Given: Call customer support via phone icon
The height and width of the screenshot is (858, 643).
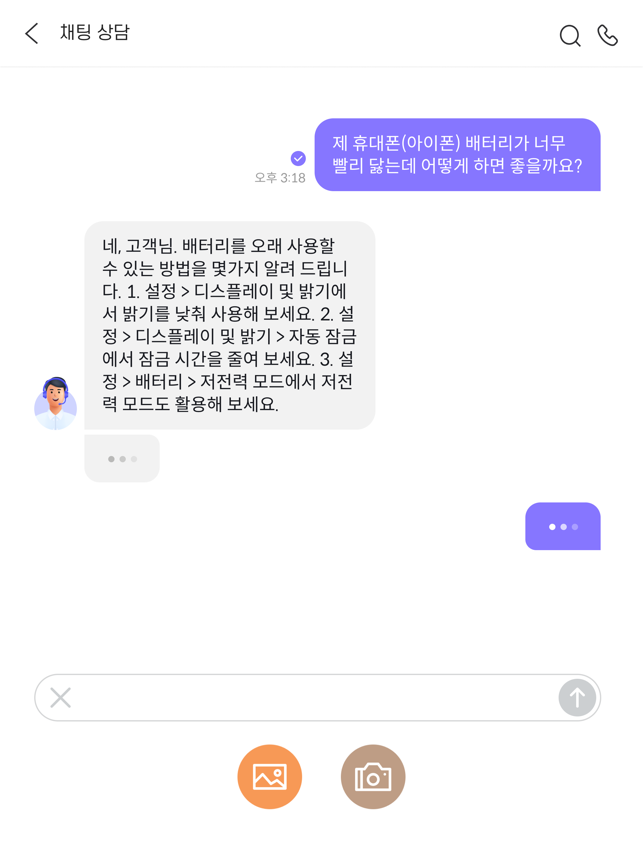Looking at the screenshot, I should click(x=608, y=35).
